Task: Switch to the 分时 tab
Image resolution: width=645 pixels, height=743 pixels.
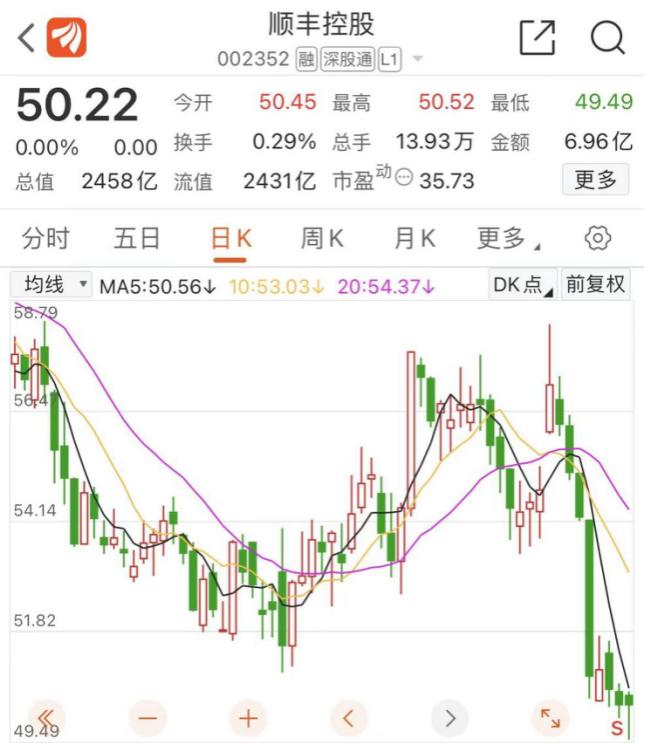Action: (x=46, y=238)
